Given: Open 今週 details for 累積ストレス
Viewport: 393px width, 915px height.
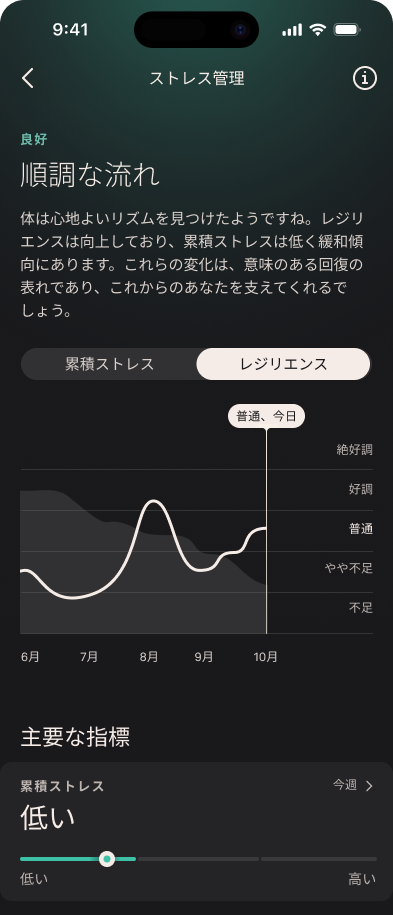Looking at the screenshot, I should (x=353, y=785).
